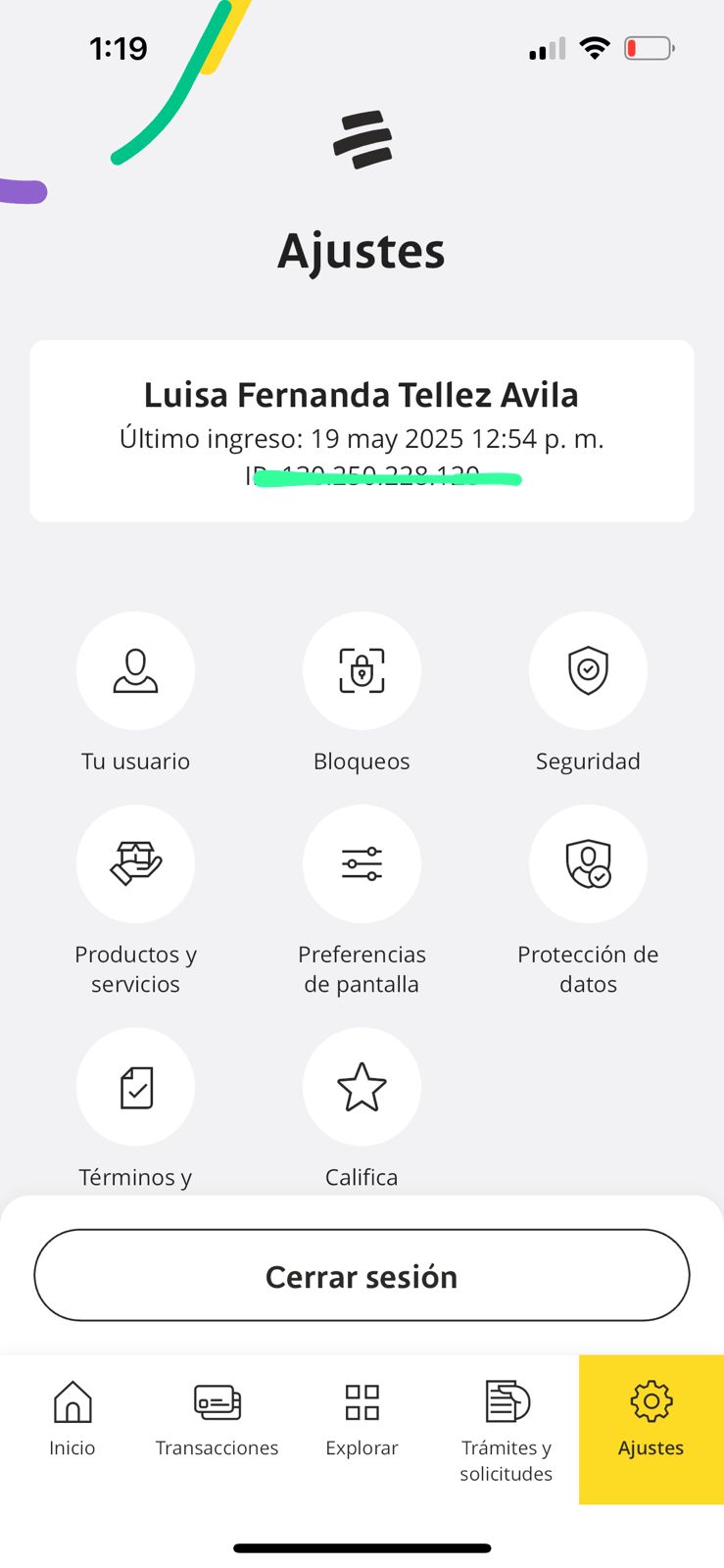Select Preferencias de pantalla

point(362,864)
